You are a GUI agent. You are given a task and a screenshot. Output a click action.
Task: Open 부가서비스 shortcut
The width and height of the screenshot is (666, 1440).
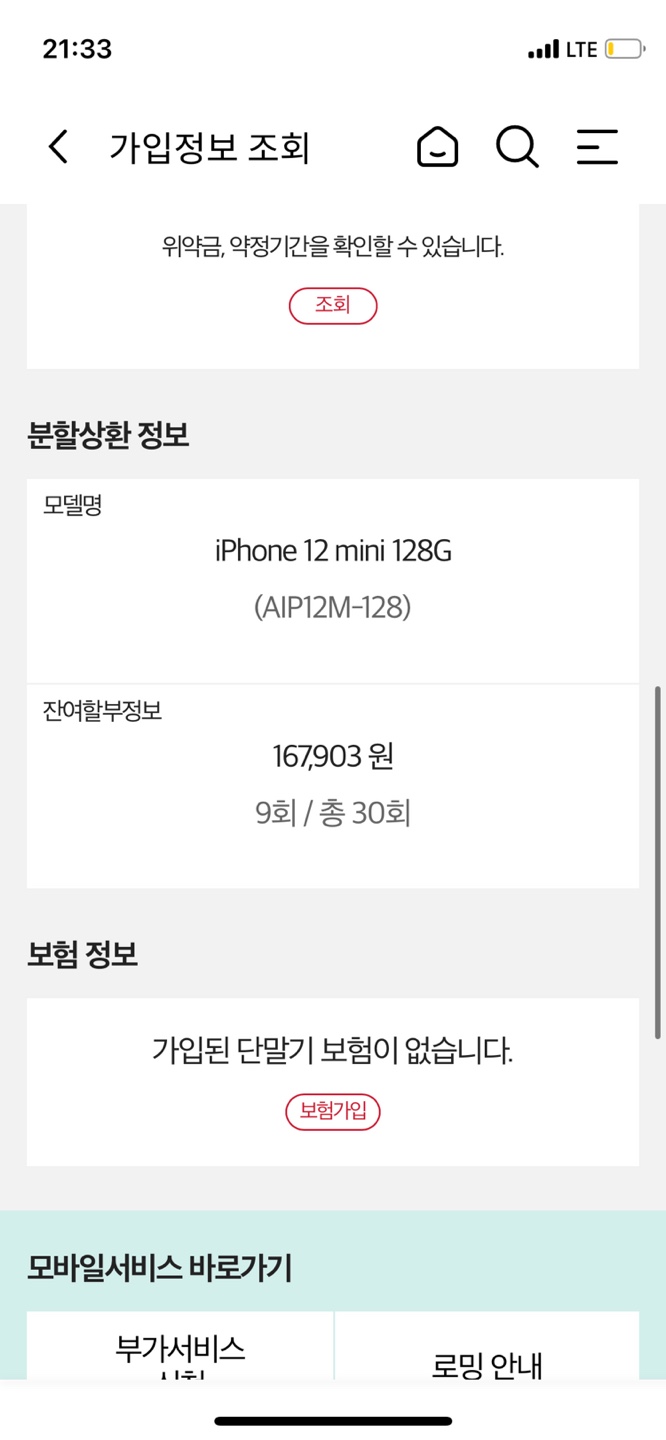[180, 1349]
